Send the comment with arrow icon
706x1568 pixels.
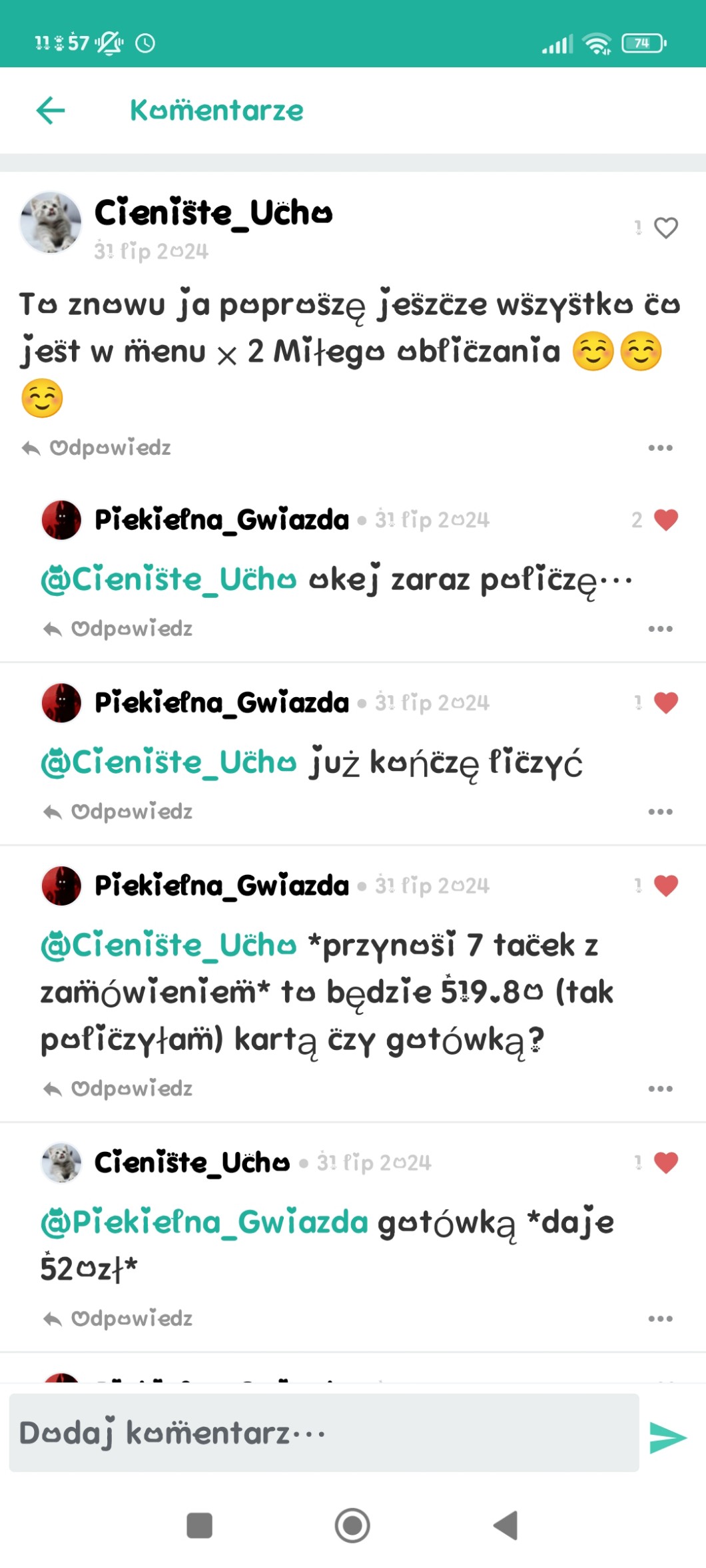pos(667,1437)
